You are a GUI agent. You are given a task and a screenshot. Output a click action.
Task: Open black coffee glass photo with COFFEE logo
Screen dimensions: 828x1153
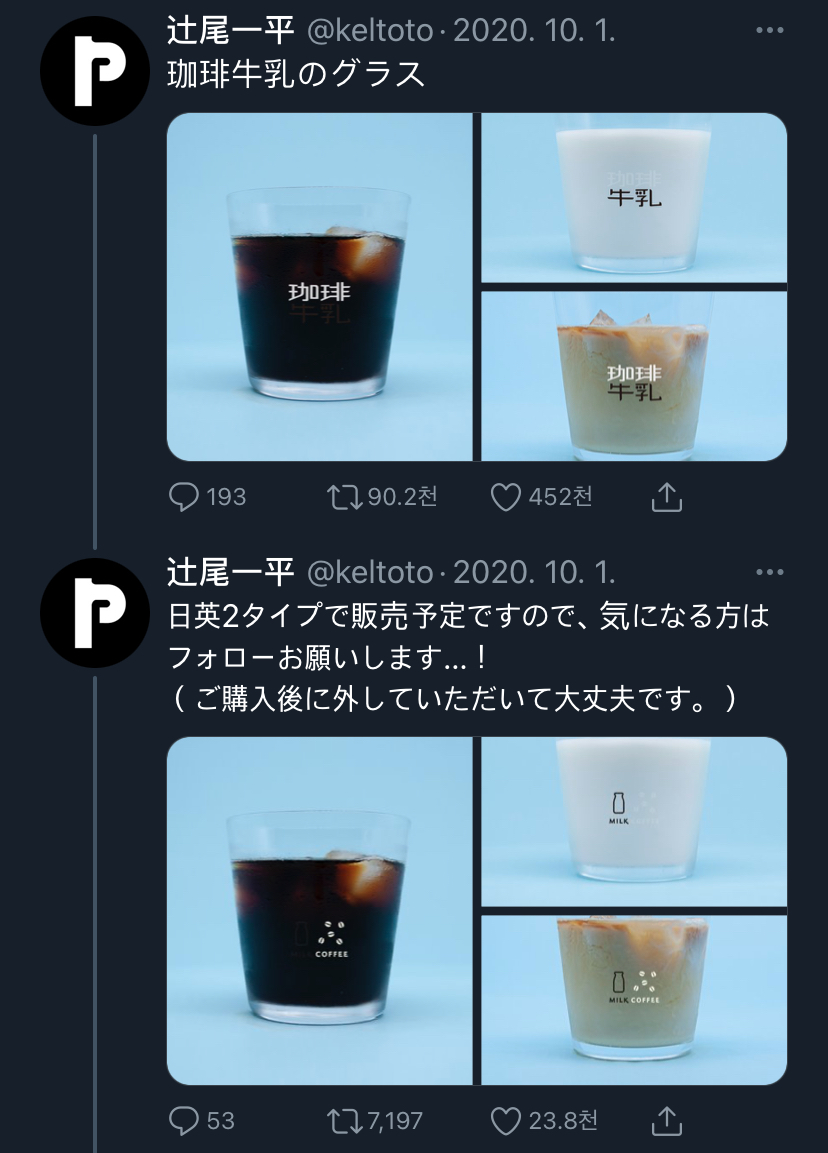point(319,911)
